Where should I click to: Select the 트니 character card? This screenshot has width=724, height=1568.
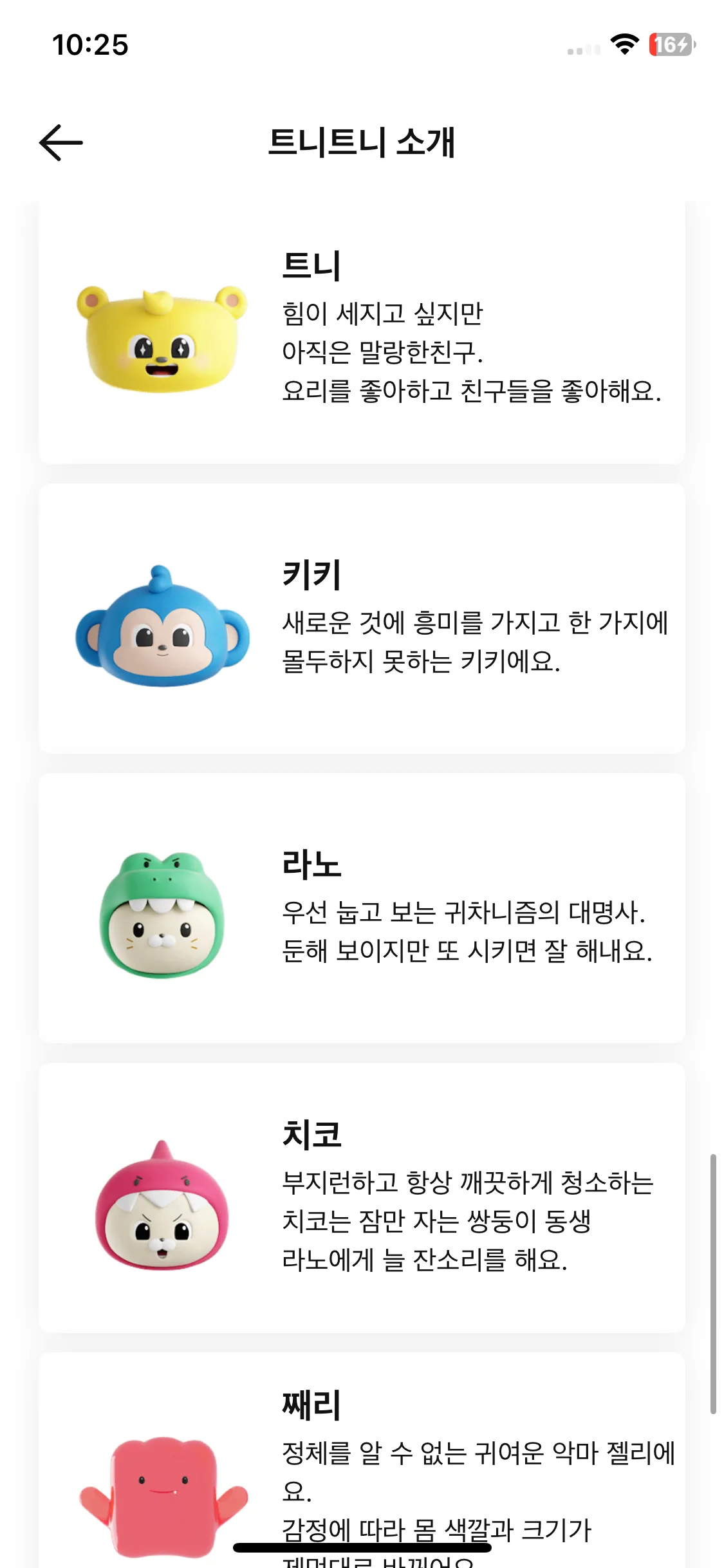pos(362,335)
